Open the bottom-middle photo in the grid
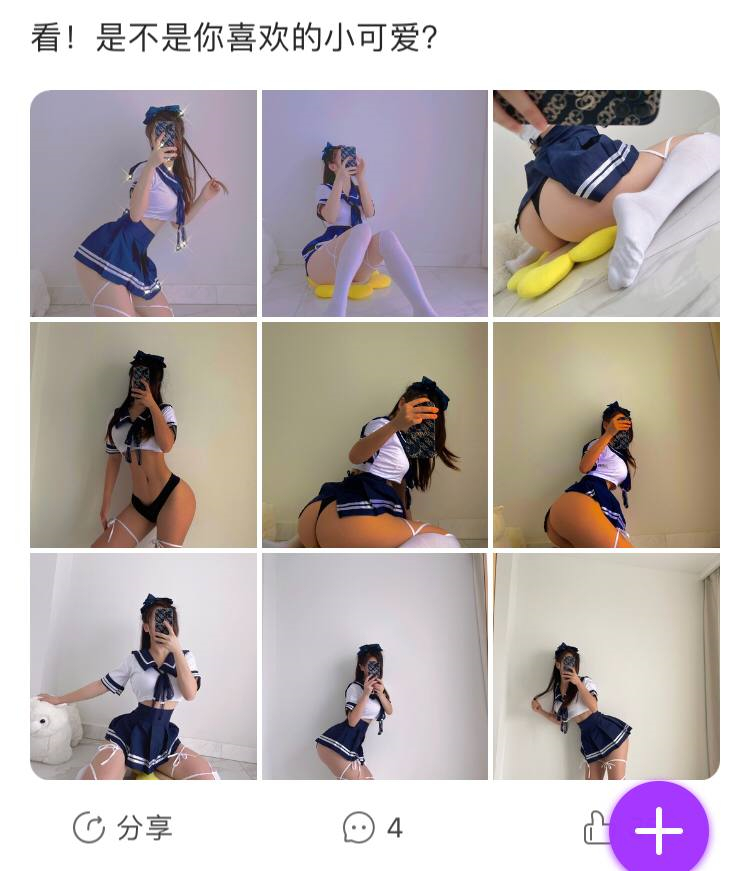This screenshot has width=750, height=871. (375, 666)
